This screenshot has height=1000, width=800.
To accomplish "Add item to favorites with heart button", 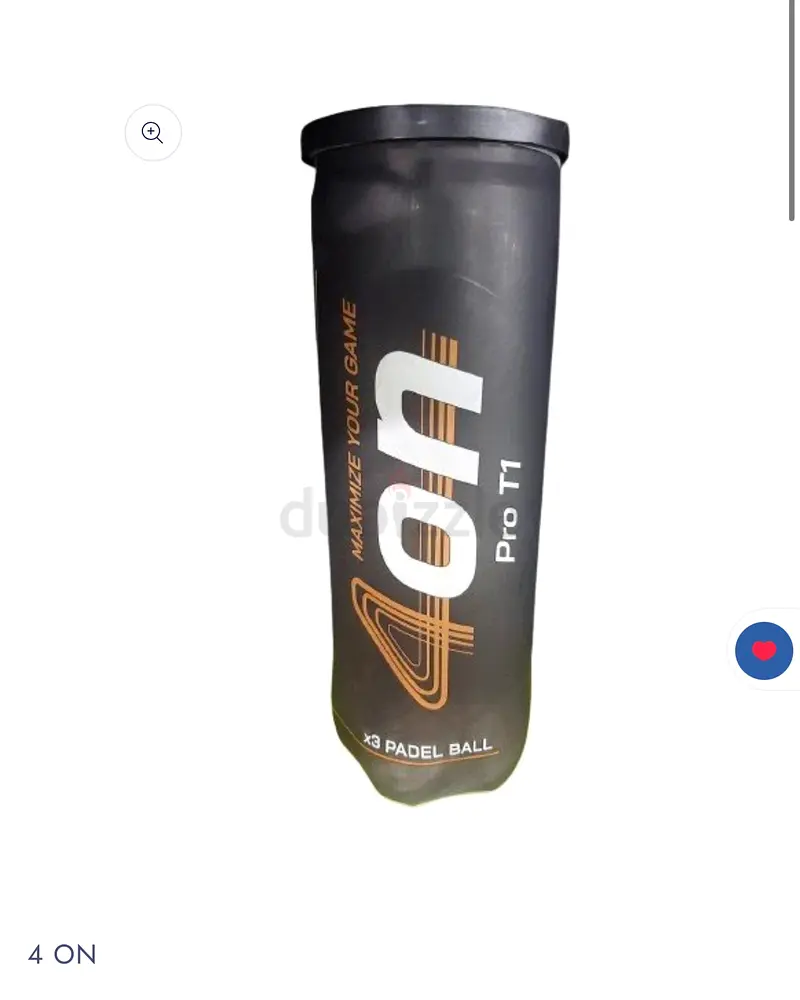I will 764,651.
